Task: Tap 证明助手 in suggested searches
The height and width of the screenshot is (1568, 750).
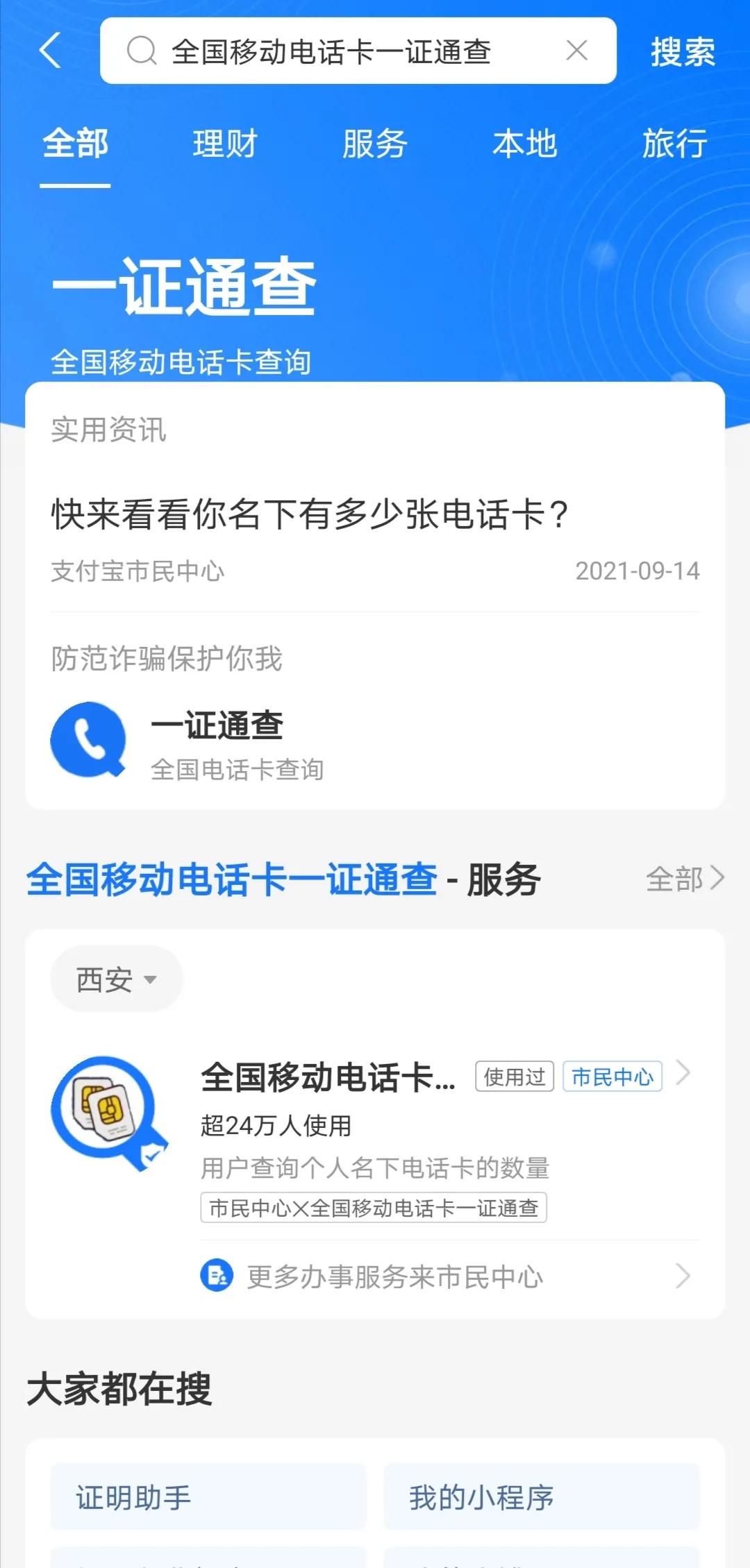Action: point(208,1497)
